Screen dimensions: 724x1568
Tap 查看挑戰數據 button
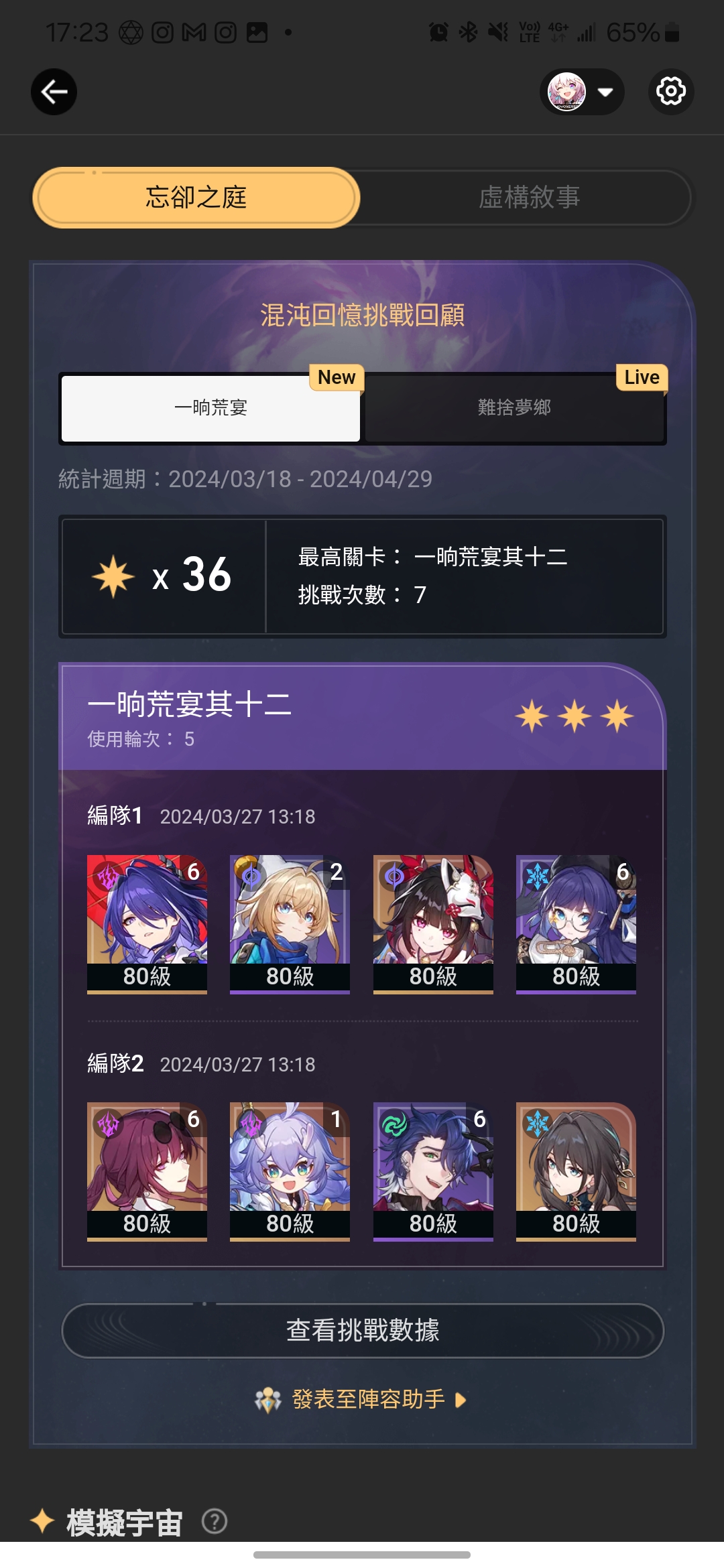[x=363, y=1331]
